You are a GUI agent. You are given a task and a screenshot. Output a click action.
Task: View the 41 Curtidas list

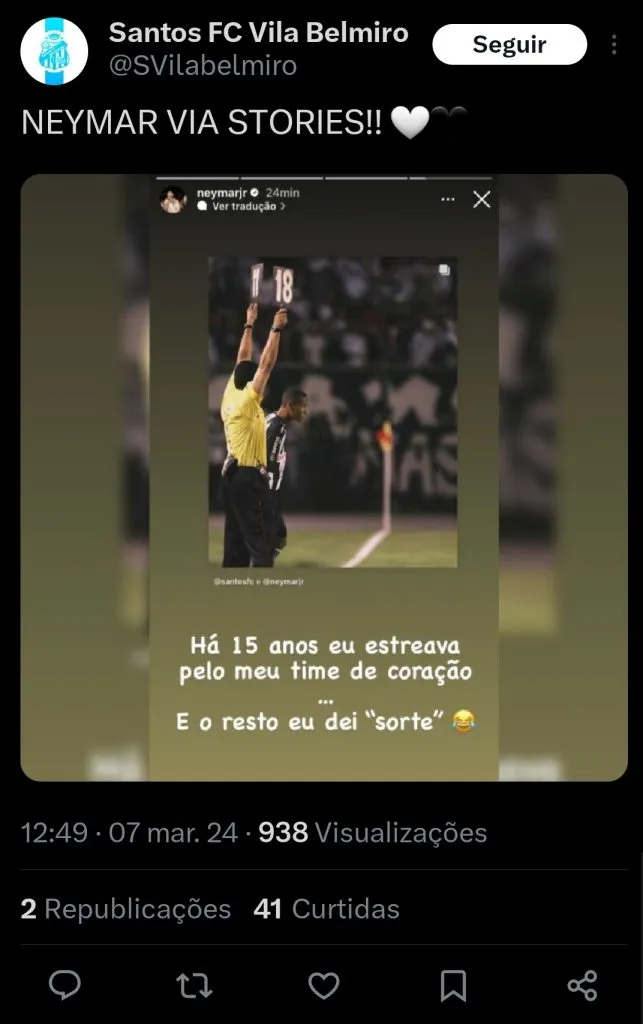(x=326, y=909)
